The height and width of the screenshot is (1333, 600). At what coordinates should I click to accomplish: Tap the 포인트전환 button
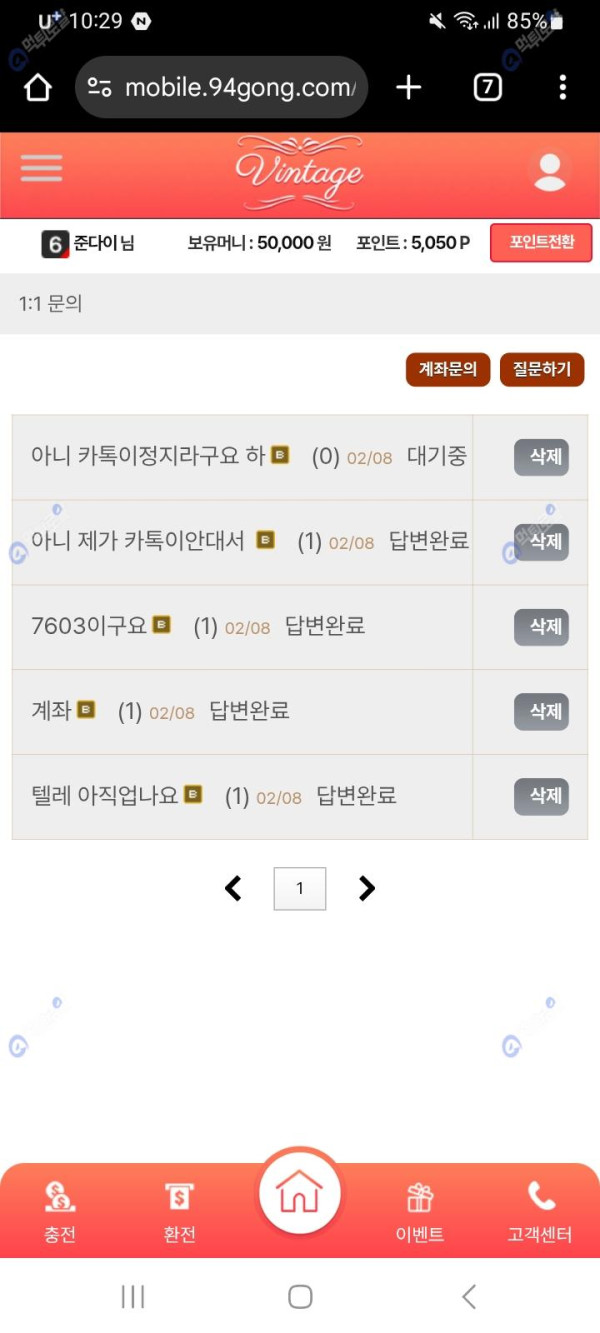541,243
